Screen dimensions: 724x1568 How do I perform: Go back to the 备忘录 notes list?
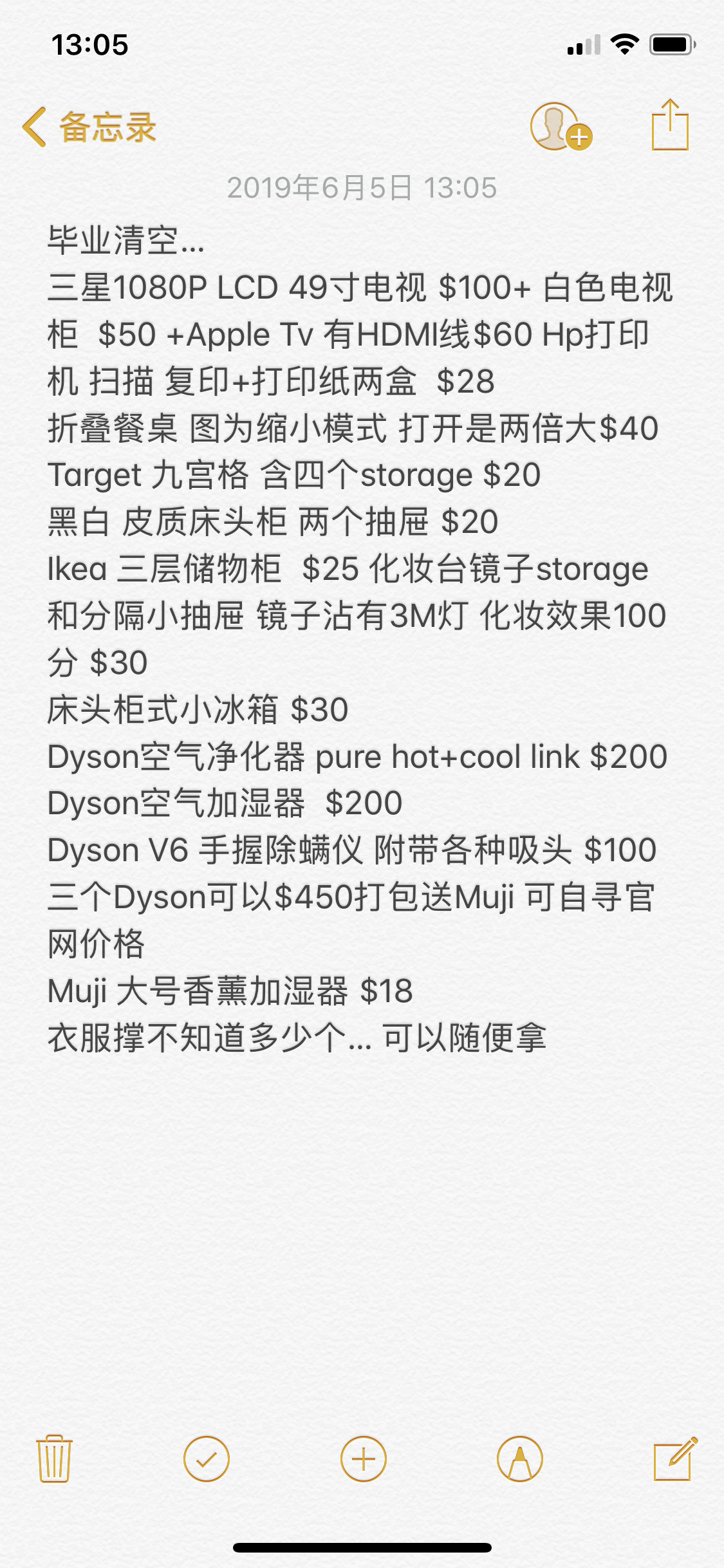coord(89,127)
